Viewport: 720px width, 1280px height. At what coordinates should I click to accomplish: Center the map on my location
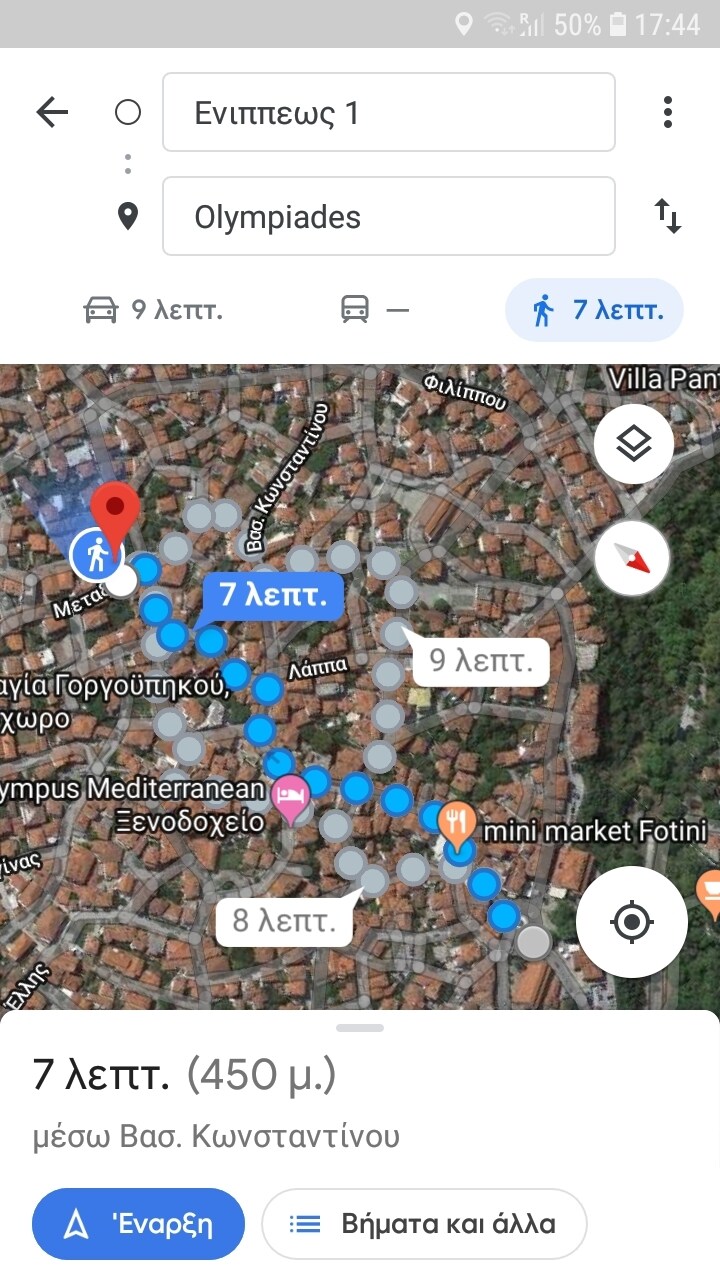pos(631,922)
